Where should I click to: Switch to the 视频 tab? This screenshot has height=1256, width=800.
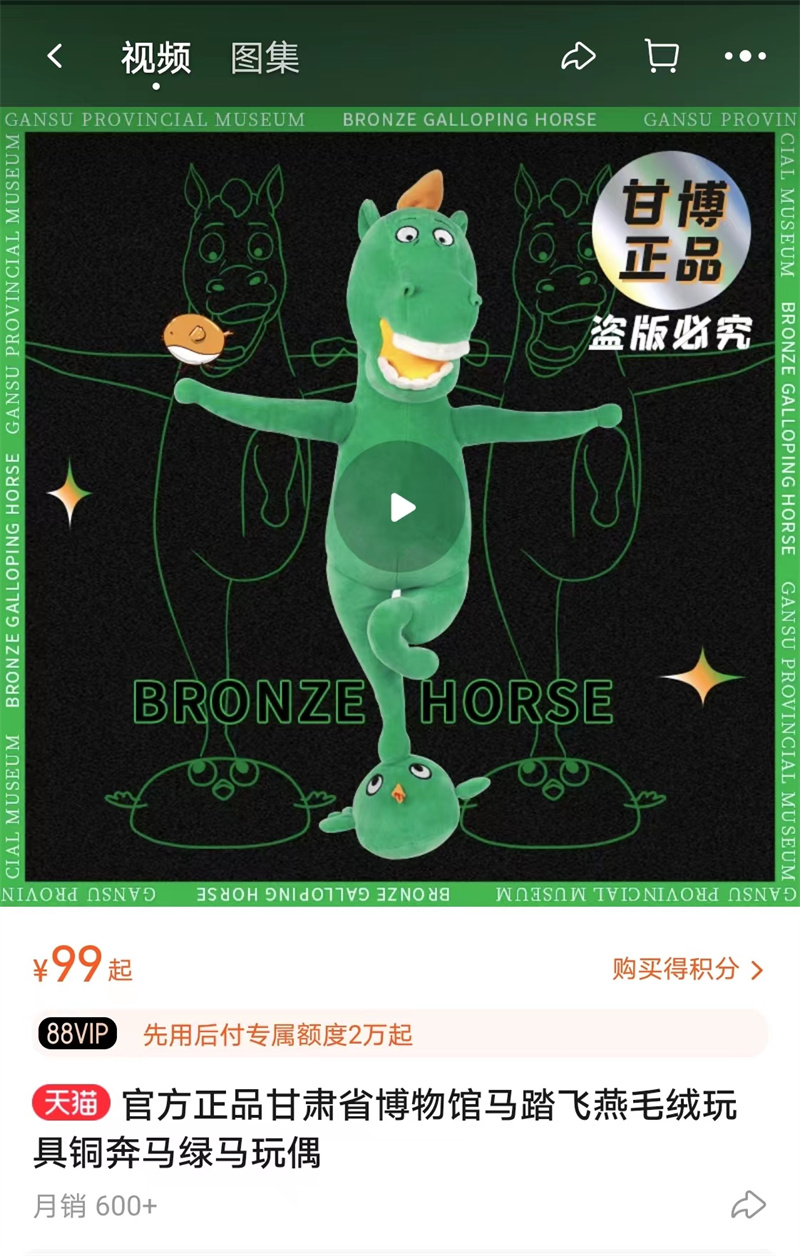pyautogui.click(x=156, y=58)
